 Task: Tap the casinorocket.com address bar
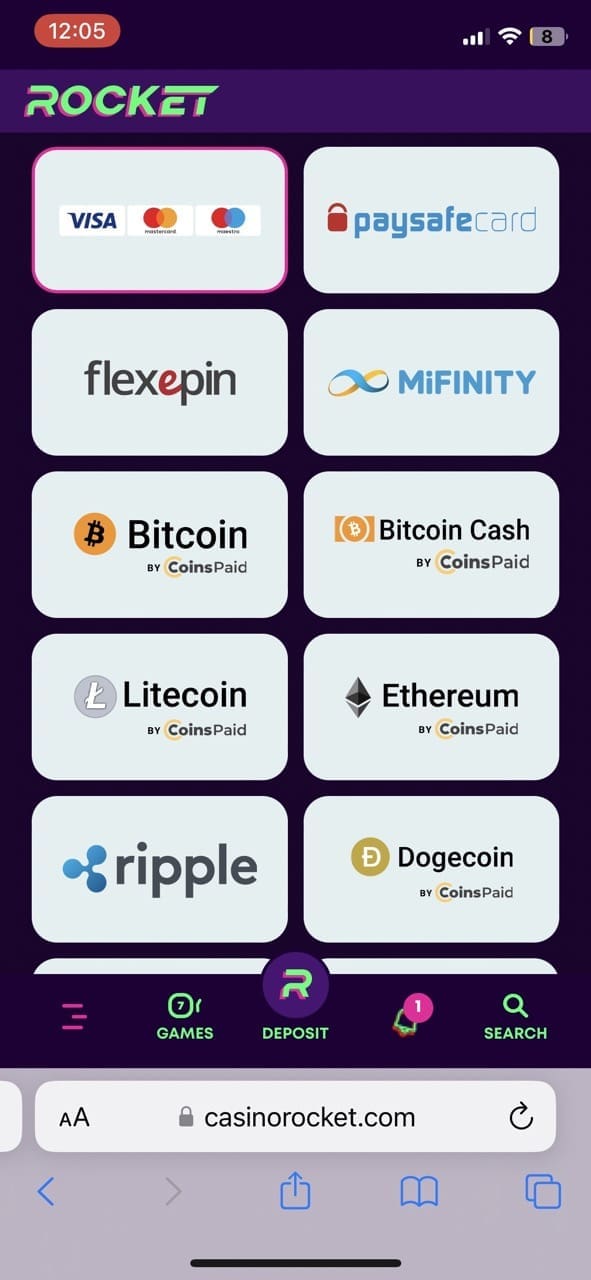(x=296, y=1117)
